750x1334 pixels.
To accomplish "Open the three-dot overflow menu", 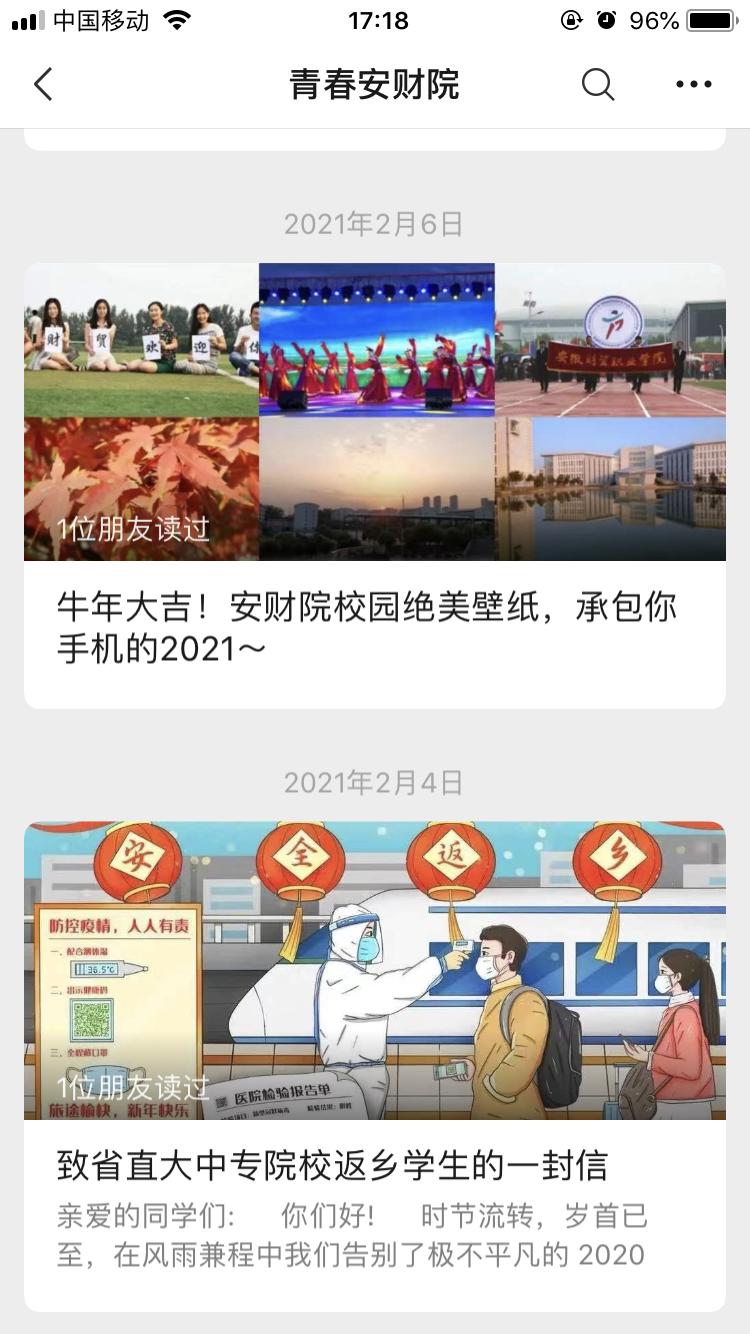I will [693, 85].
